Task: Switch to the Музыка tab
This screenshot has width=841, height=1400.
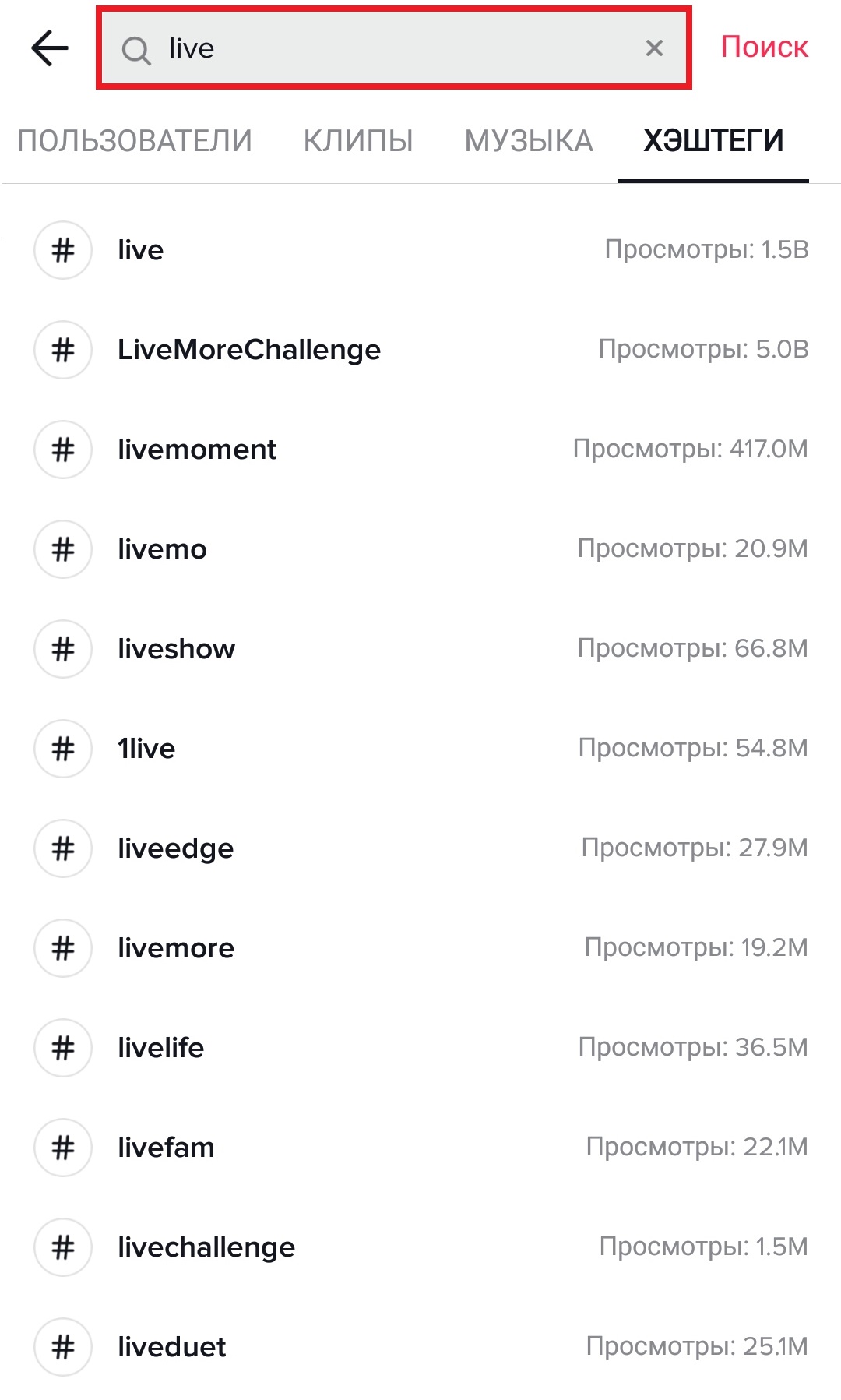Action: click(x=529, y=141)
